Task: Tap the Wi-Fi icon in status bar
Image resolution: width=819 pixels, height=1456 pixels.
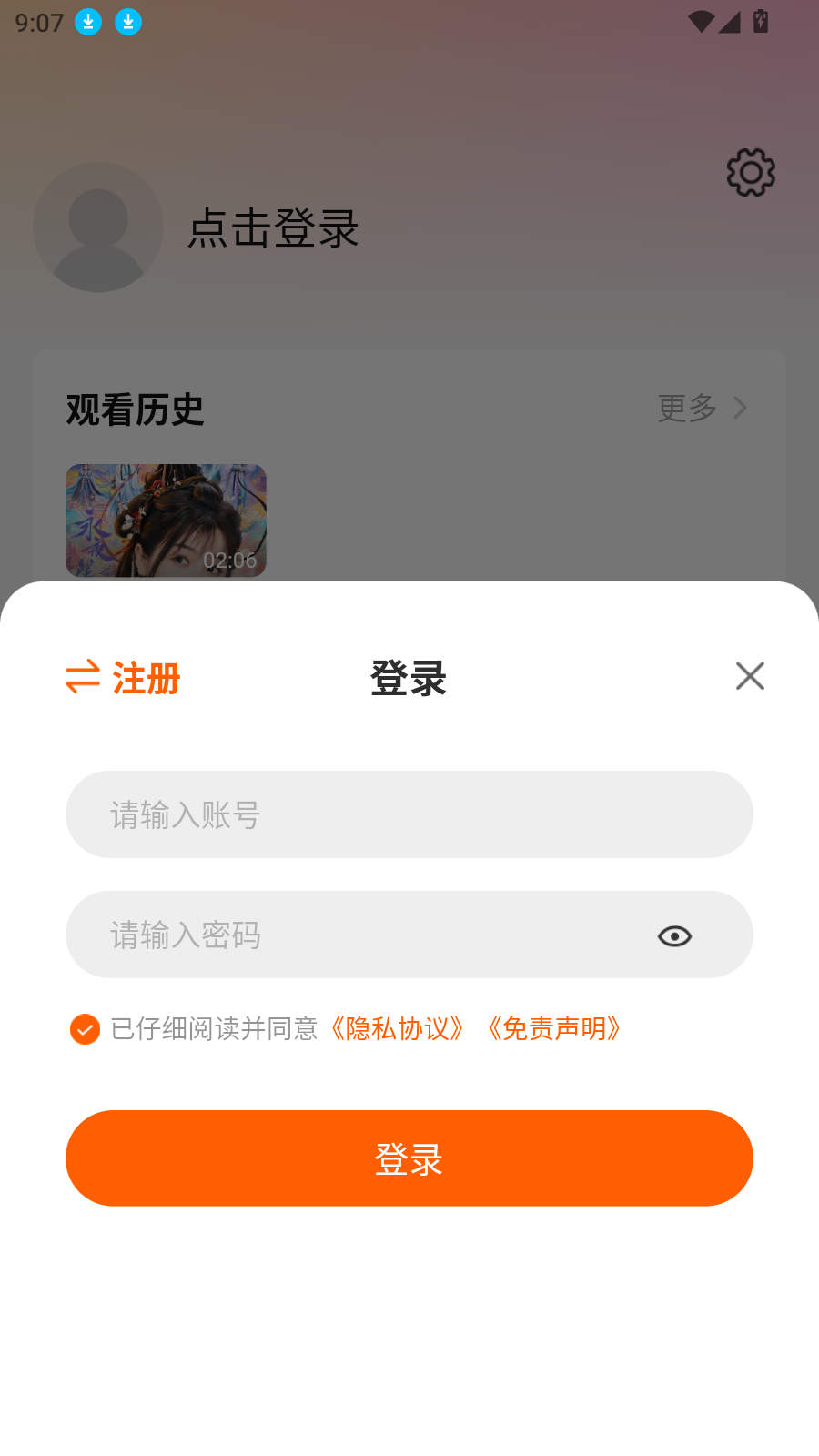Action: pyautogui.click(x=698, y=22)
